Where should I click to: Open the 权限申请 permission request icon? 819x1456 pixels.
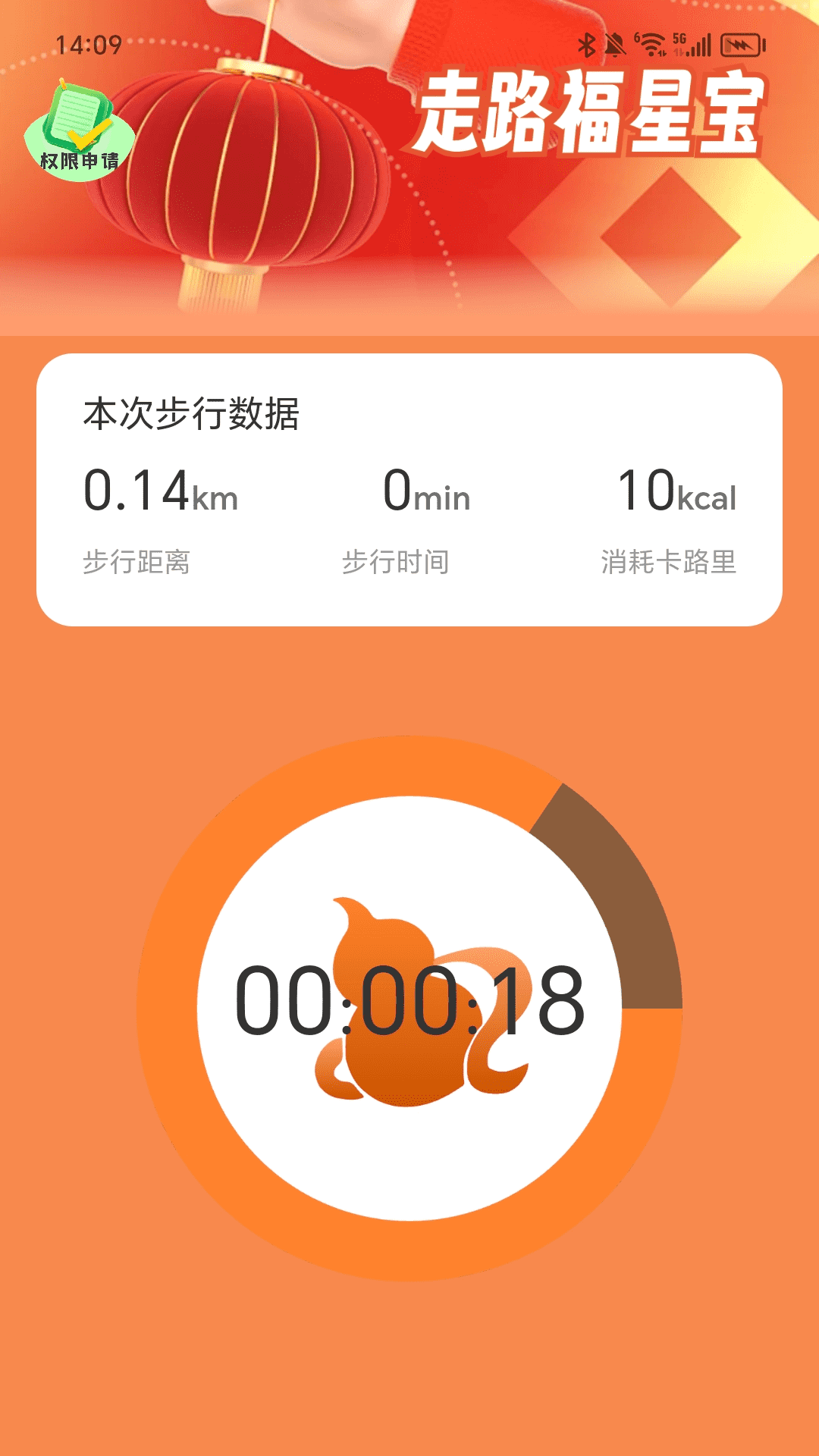[x=80, y=130]
